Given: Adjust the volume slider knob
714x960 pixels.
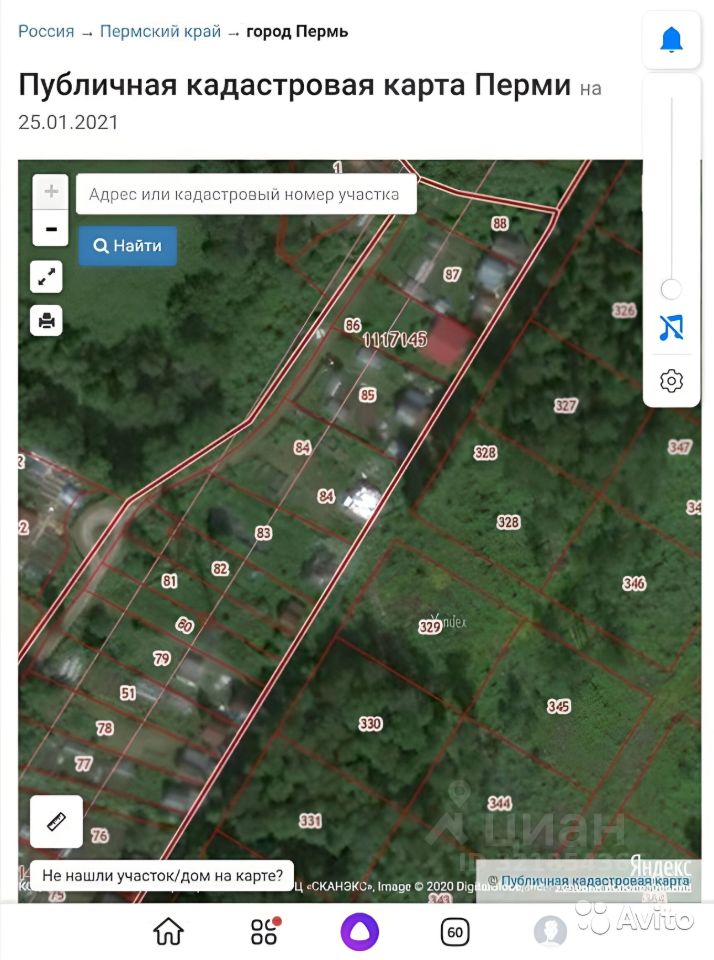Looking at the screenshot, I should [671, 289].
